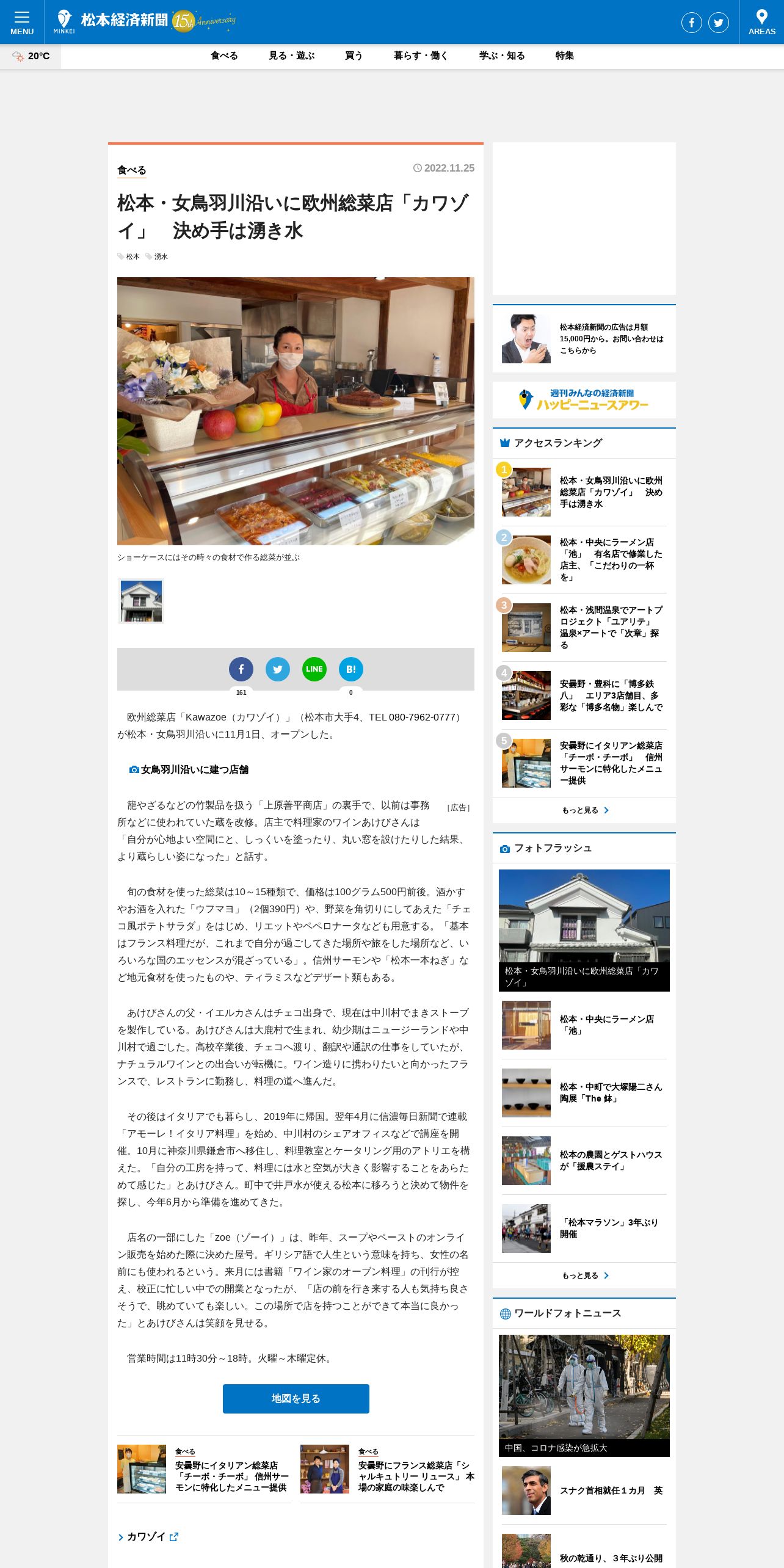
Task: Switch to the 見る・遊ぶ navigation tab
Action: pyautogui.click(x=292, y=56)
